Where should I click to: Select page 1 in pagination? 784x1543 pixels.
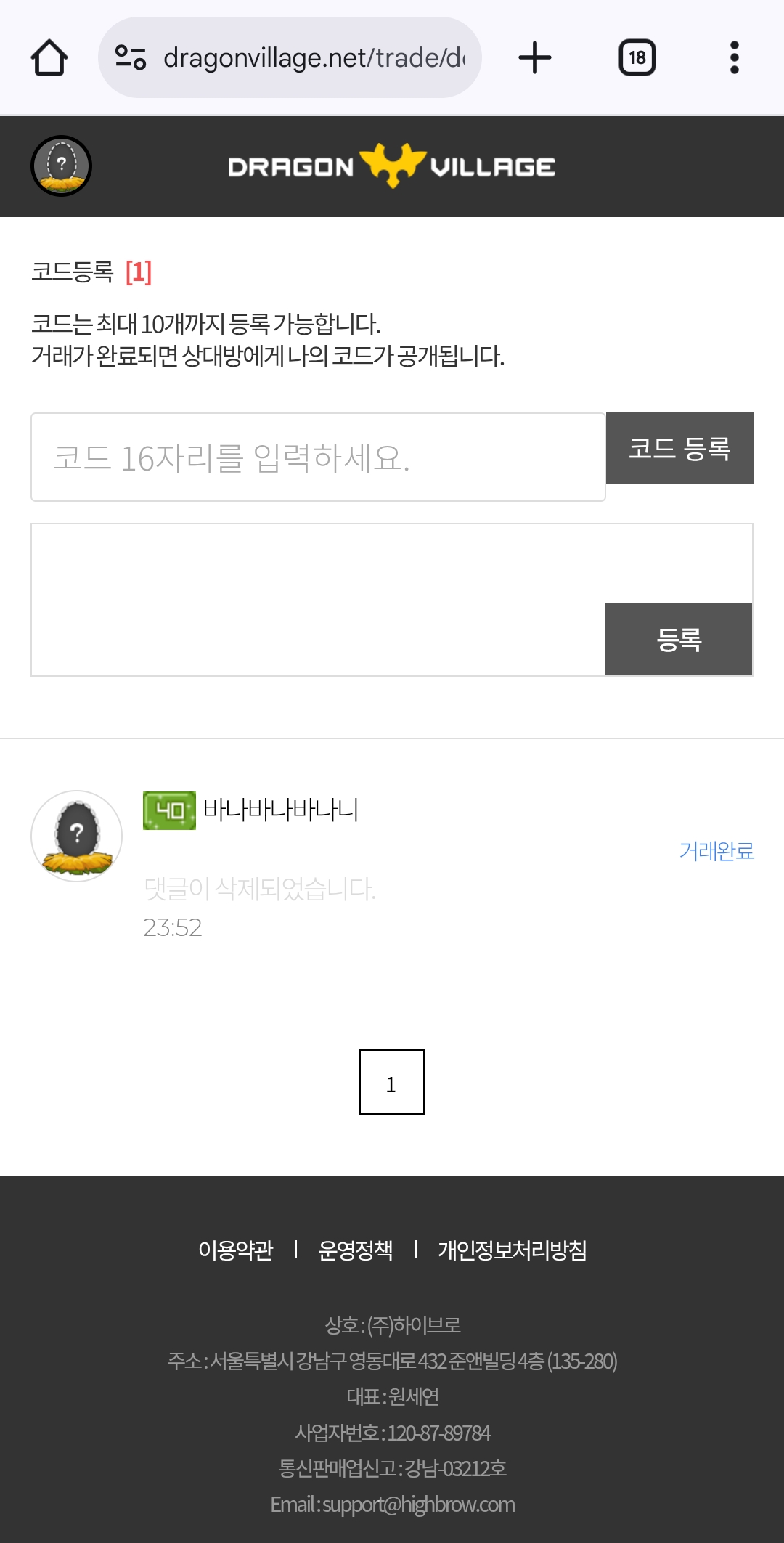(392, 1082)
